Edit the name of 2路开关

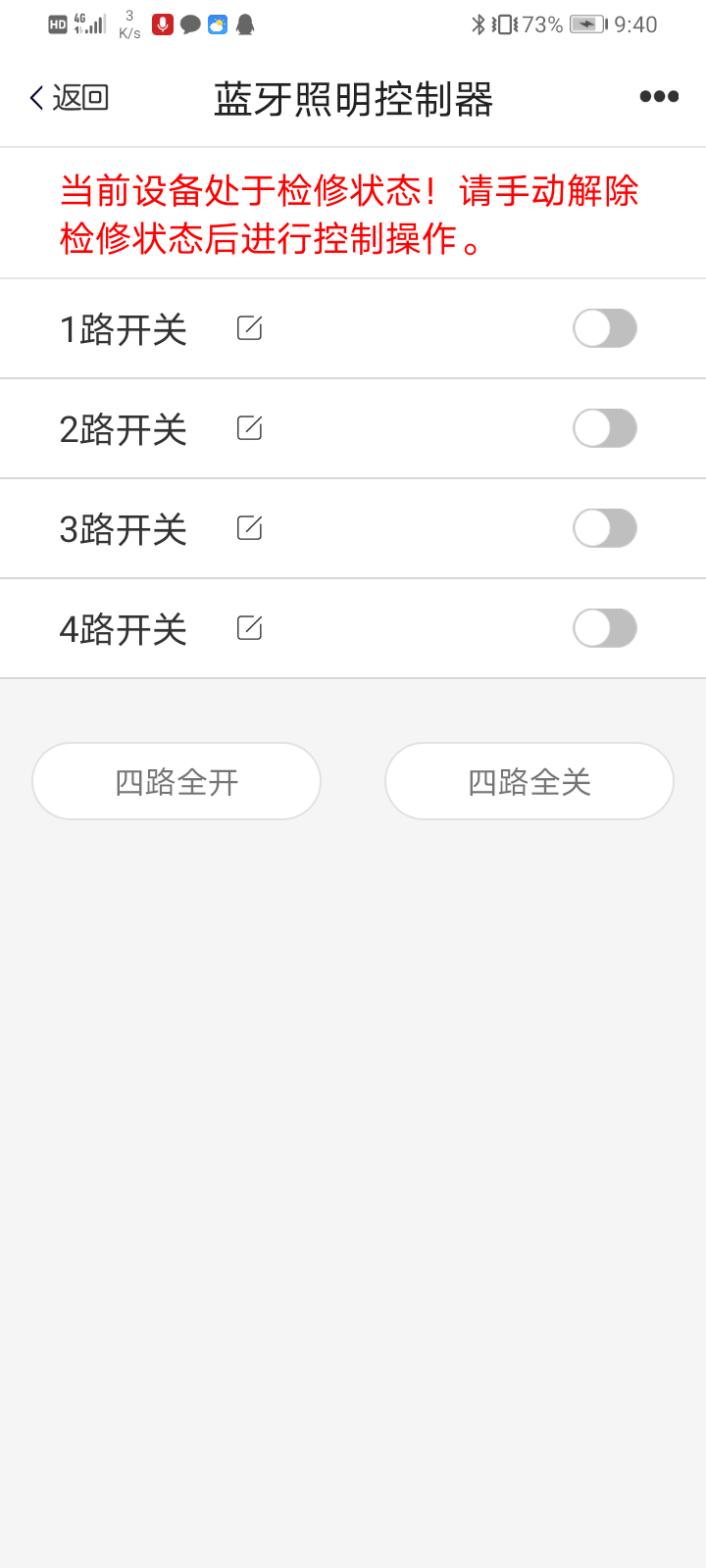coord(250,428)
